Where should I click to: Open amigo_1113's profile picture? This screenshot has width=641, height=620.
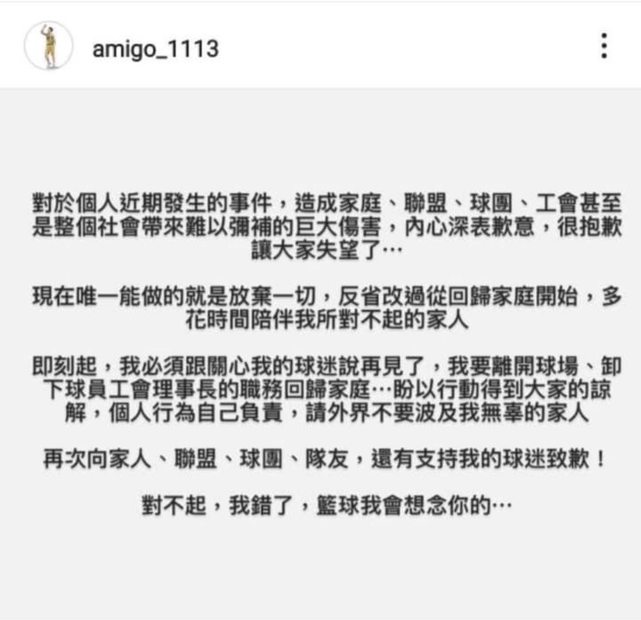tap(48, 46)
